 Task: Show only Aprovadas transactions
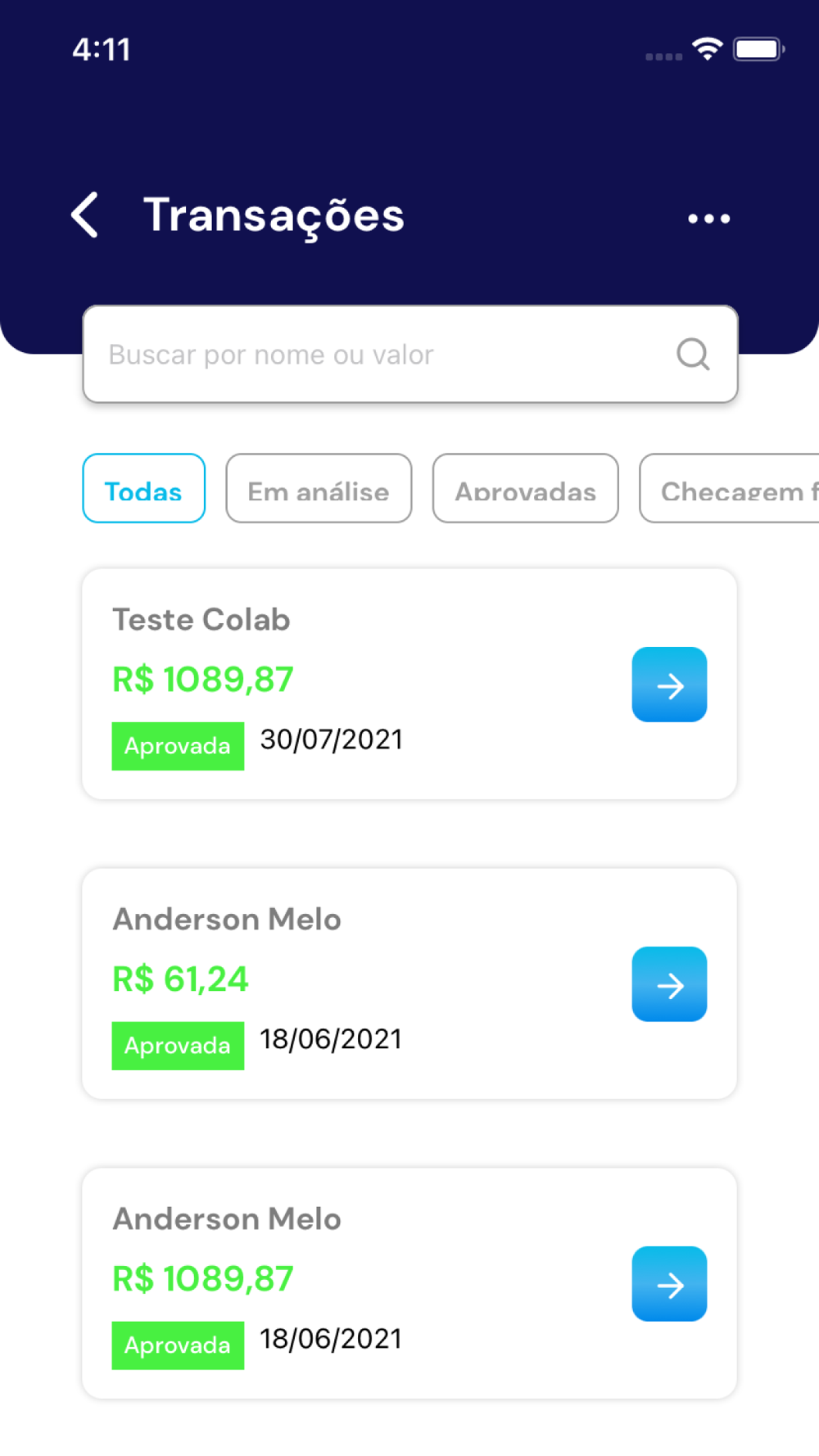(525, 489)
